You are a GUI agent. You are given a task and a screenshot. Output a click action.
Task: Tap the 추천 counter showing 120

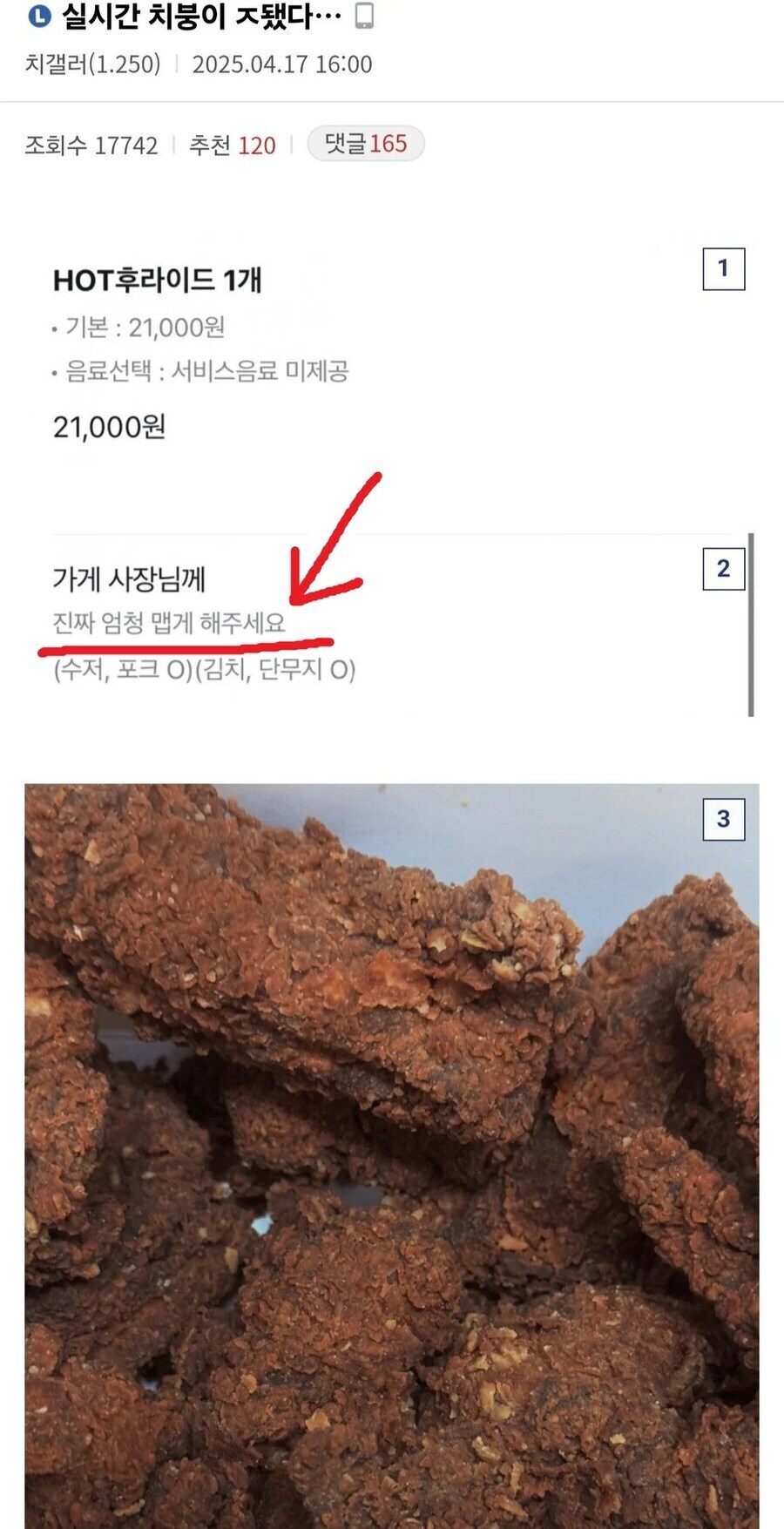(233, 145)
